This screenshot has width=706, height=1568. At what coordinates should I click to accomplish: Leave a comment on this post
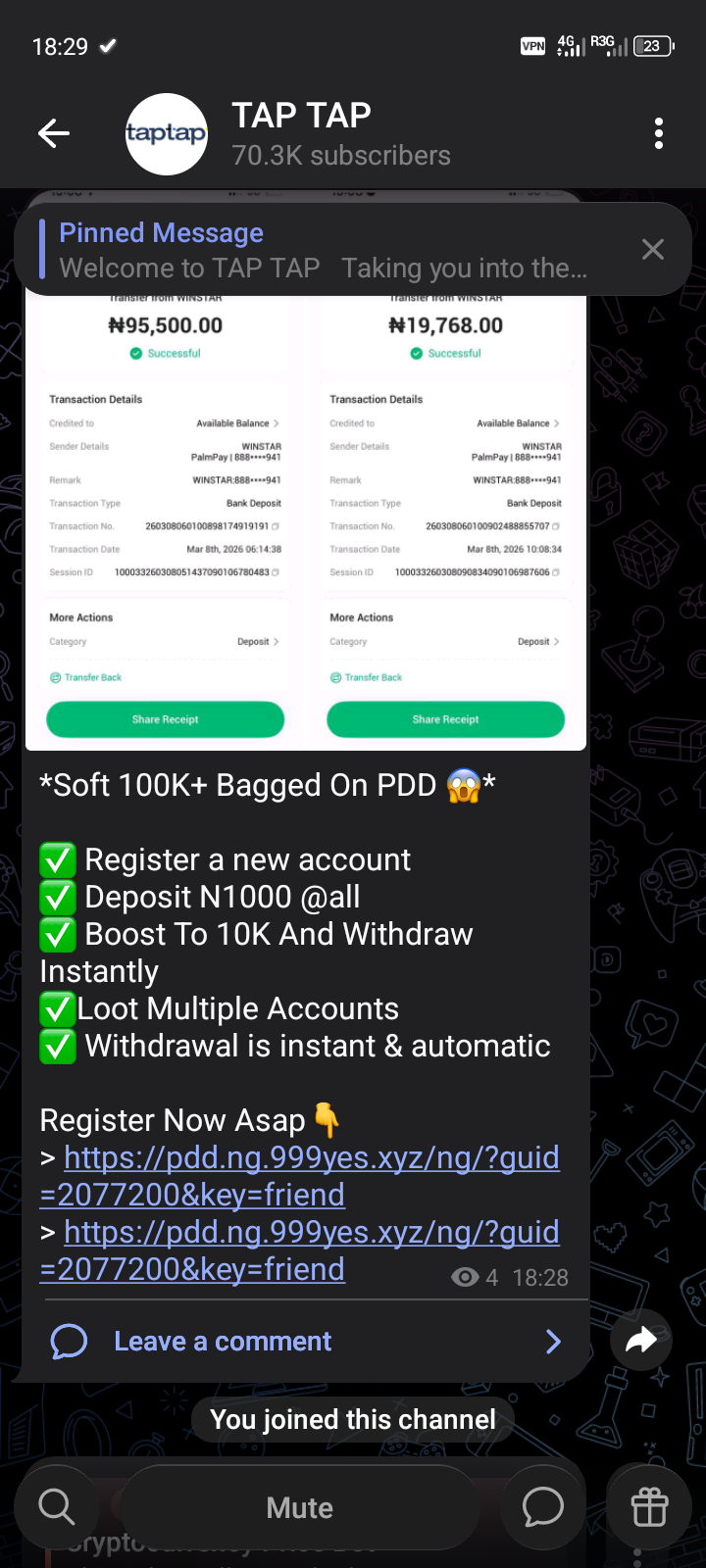tap(223, 1342)
